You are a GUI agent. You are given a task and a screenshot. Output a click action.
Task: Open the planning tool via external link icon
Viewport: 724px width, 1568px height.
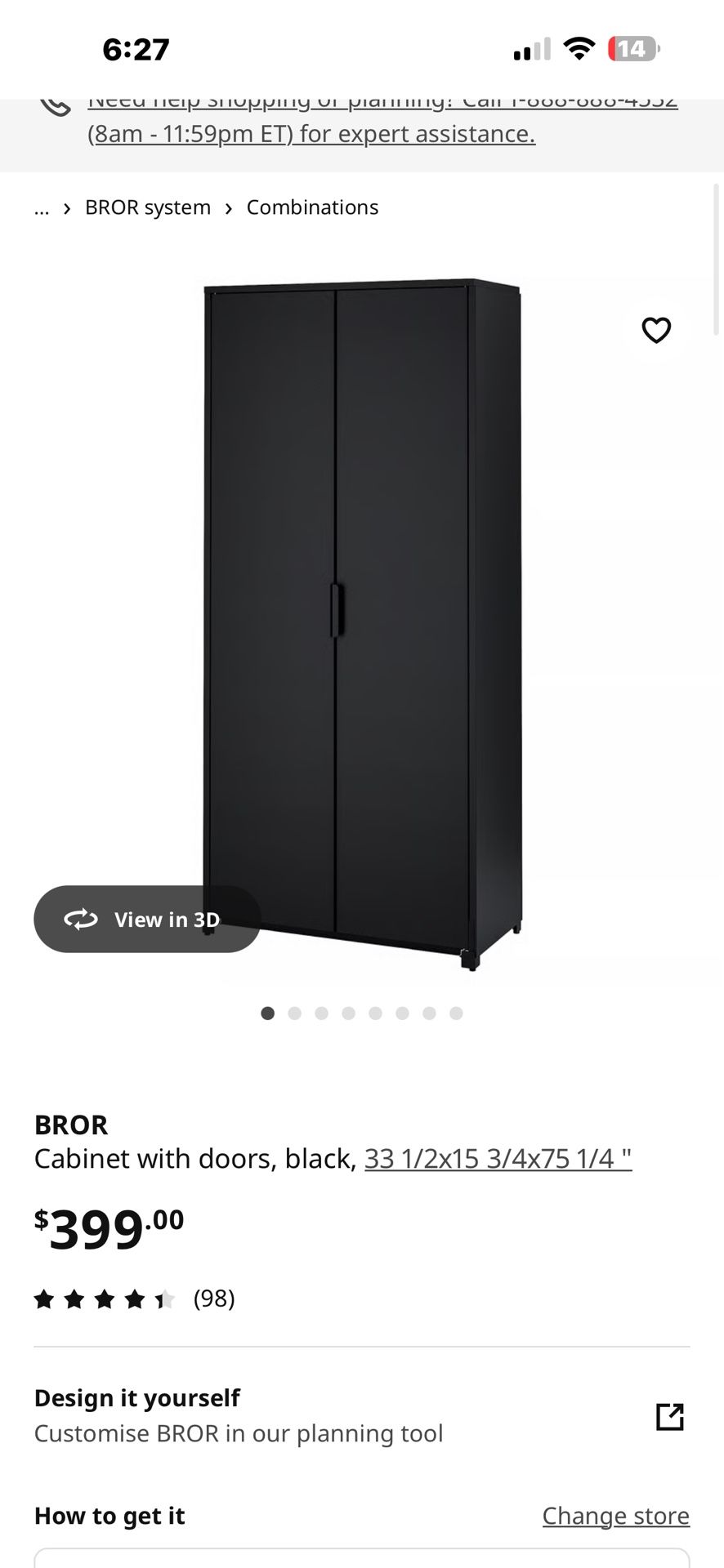(x=670, y=1415)
